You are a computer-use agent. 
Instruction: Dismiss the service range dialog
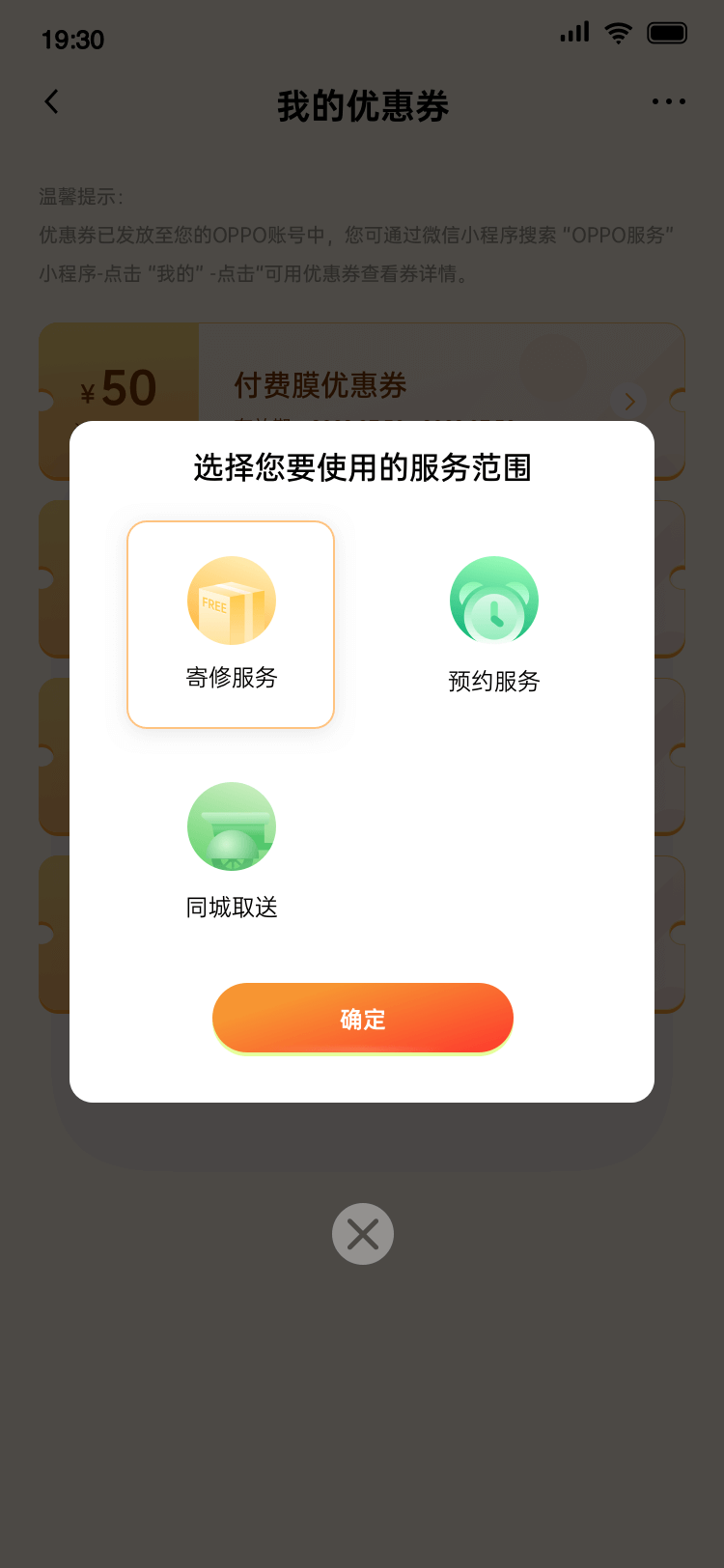362,1233
